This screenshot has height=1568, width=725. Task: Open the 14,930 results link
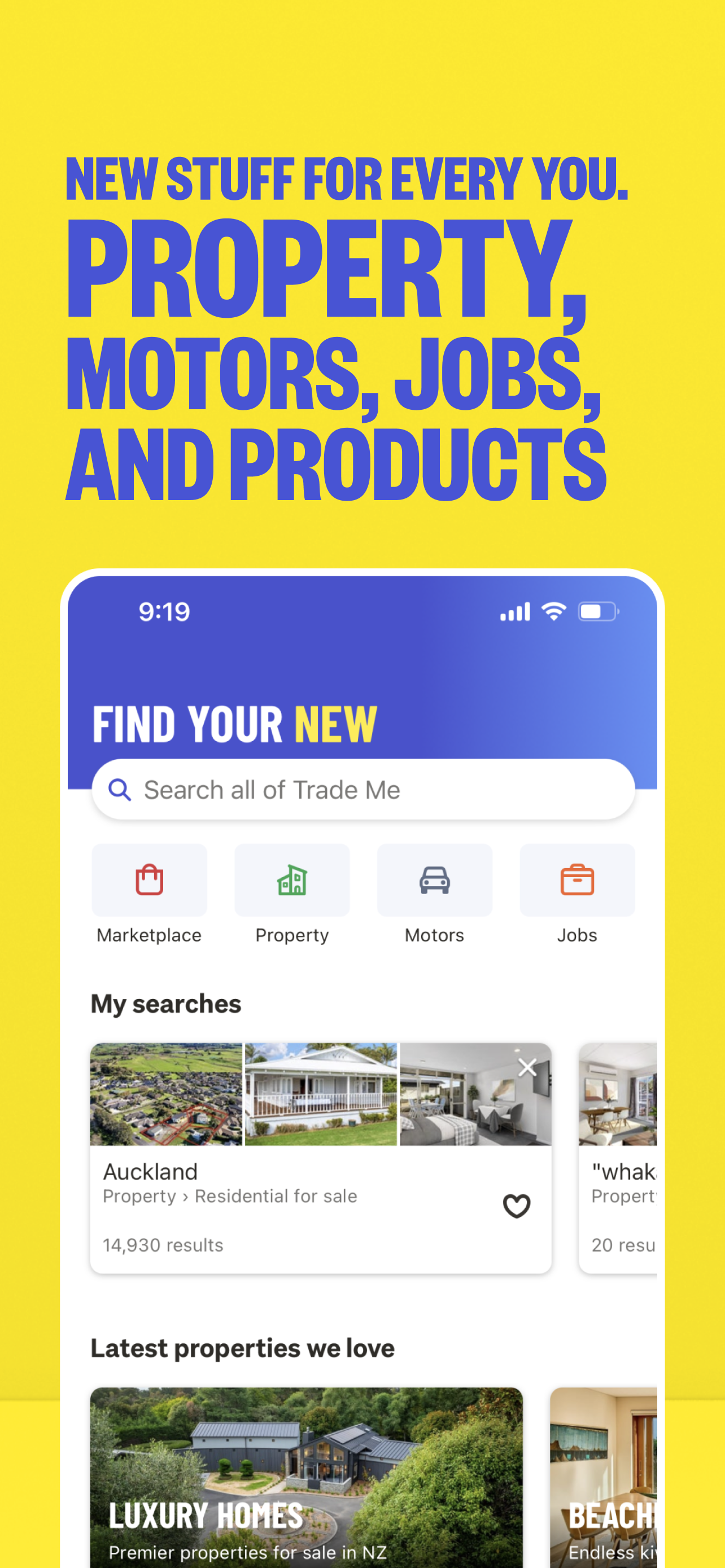(163, 1245)
